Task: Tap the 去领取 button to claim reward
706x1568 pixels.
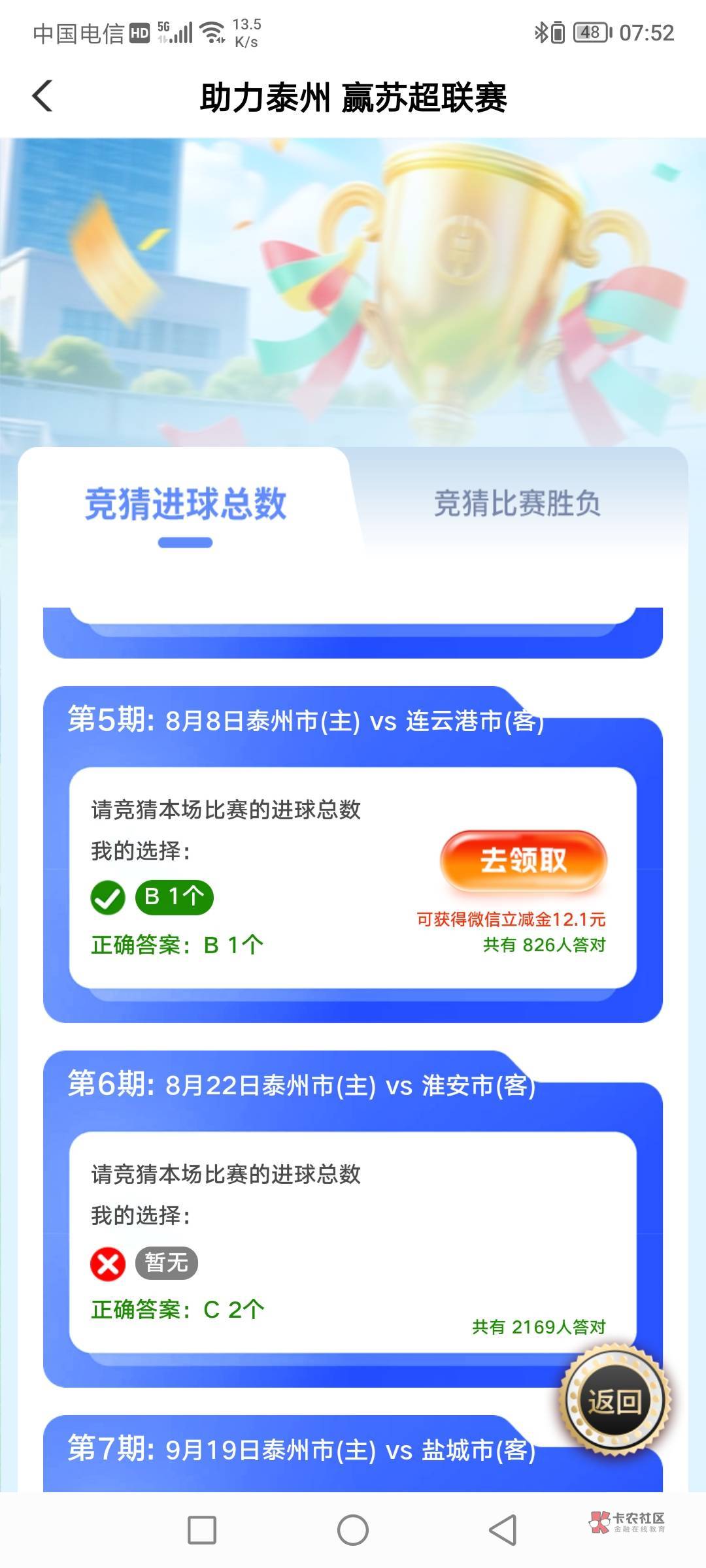Action: pyautogui.click(x=524, y=860)
